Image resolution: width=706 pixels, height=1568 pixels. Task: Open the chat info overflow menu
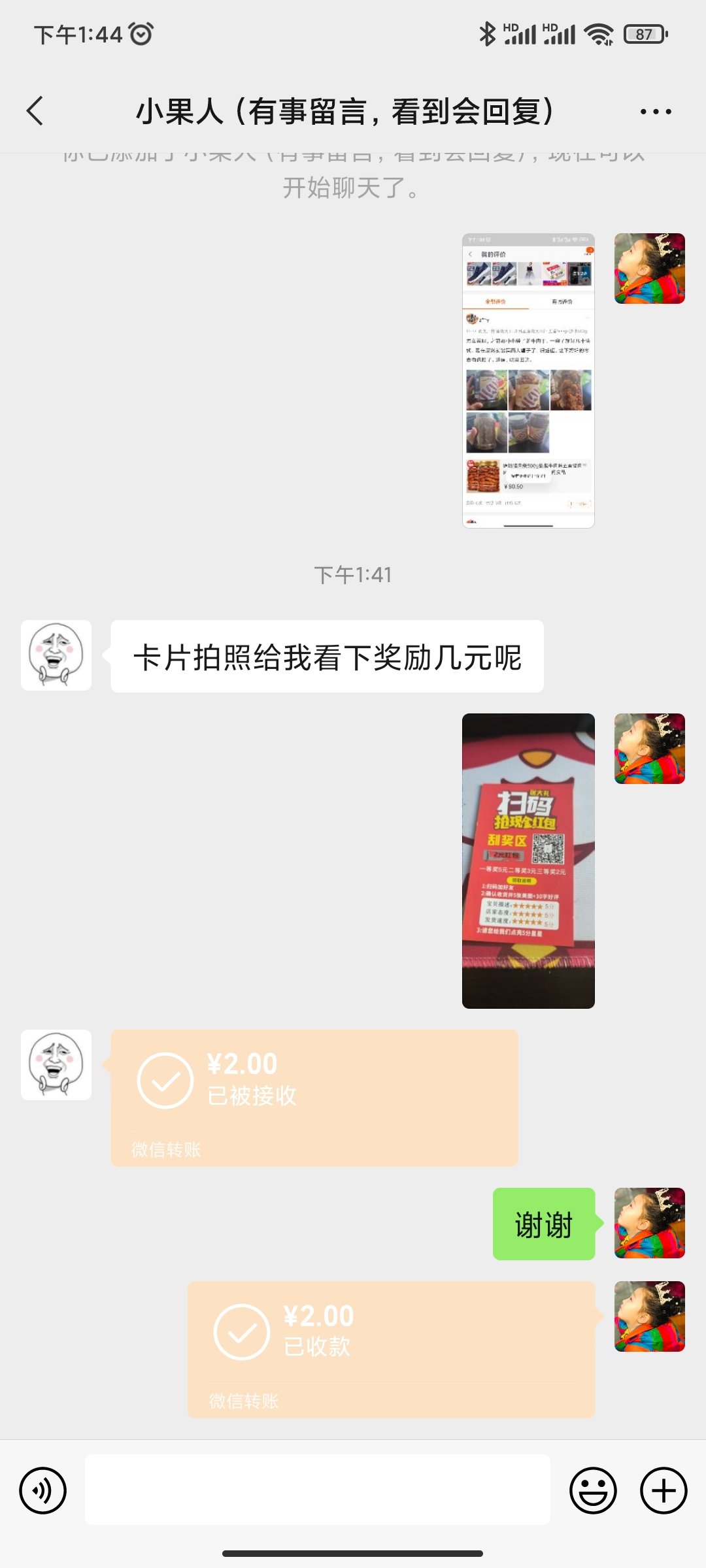pyautogui.click(x=656, y=112)
